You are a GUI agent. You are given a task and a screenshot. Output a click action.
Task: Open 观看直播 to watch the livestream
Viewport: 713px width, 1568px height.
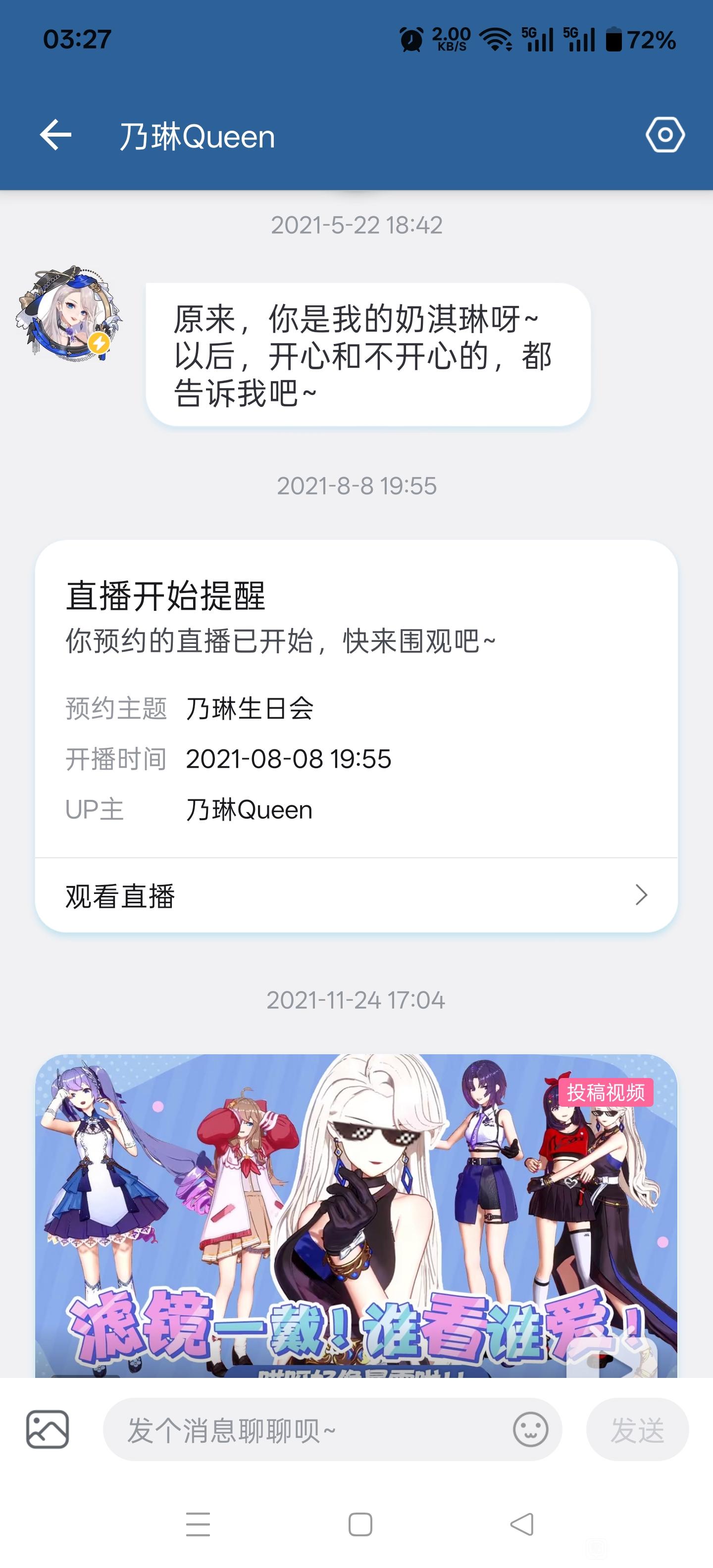click(356, 895)
